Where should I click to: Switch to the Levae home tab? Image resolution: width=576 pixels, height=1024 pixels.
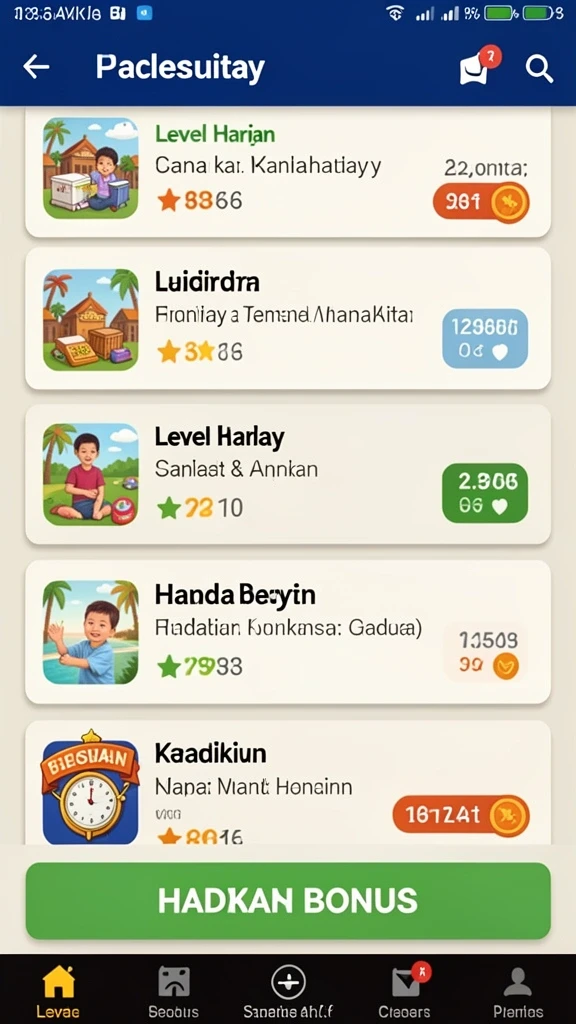[x=58, y=989]
